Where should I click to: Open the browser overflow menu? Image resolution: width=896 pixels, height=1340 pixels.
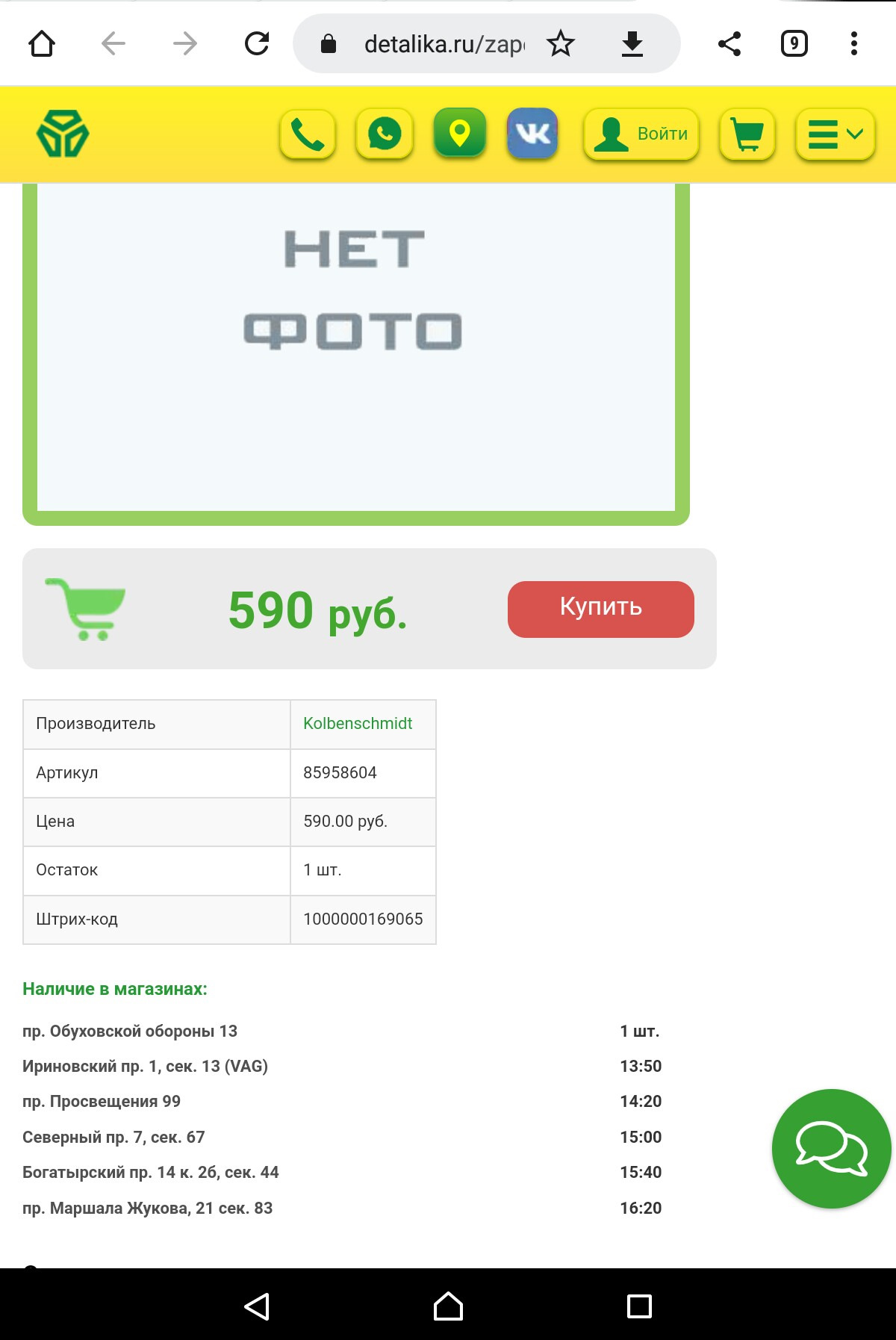pyautogui.click(x=853, y=44)
